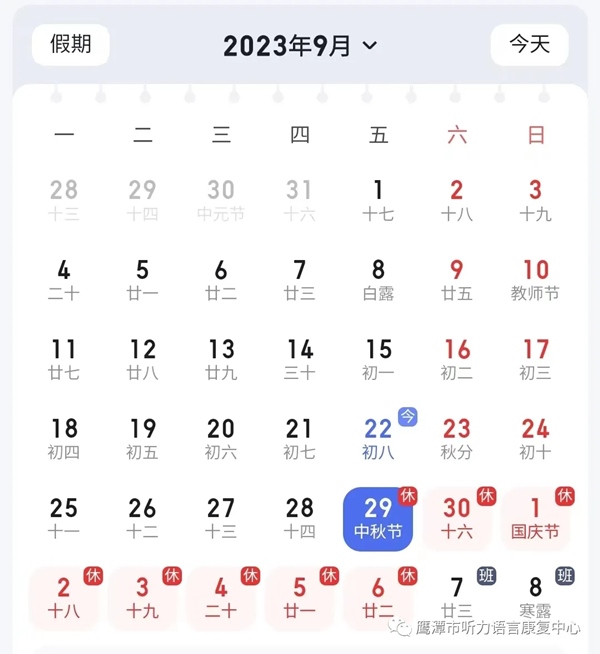Select September 23, 秋分
Image resolution: width=600 pixels, height=654 pixels.
point(457,438)
